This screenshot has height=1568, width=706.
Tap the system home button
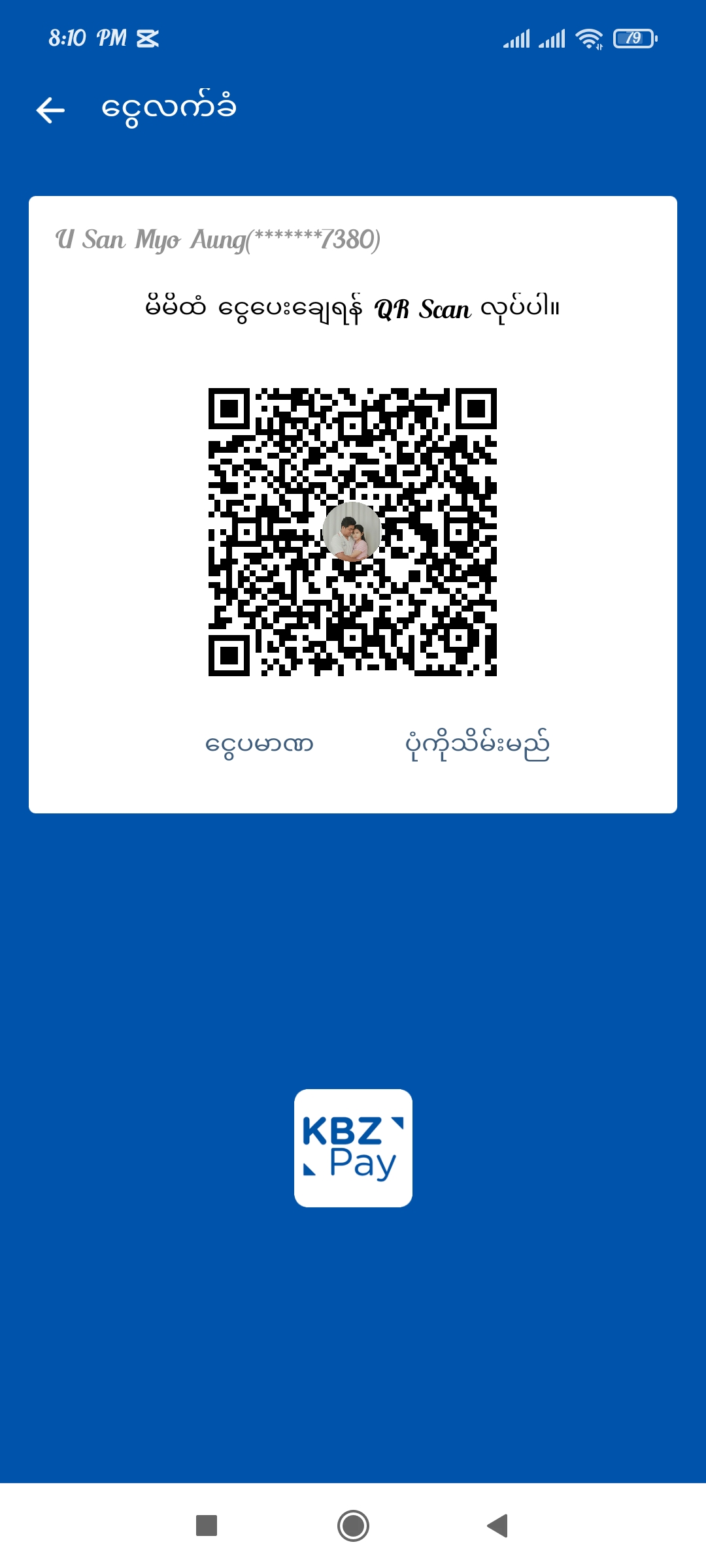point(353,1526)
